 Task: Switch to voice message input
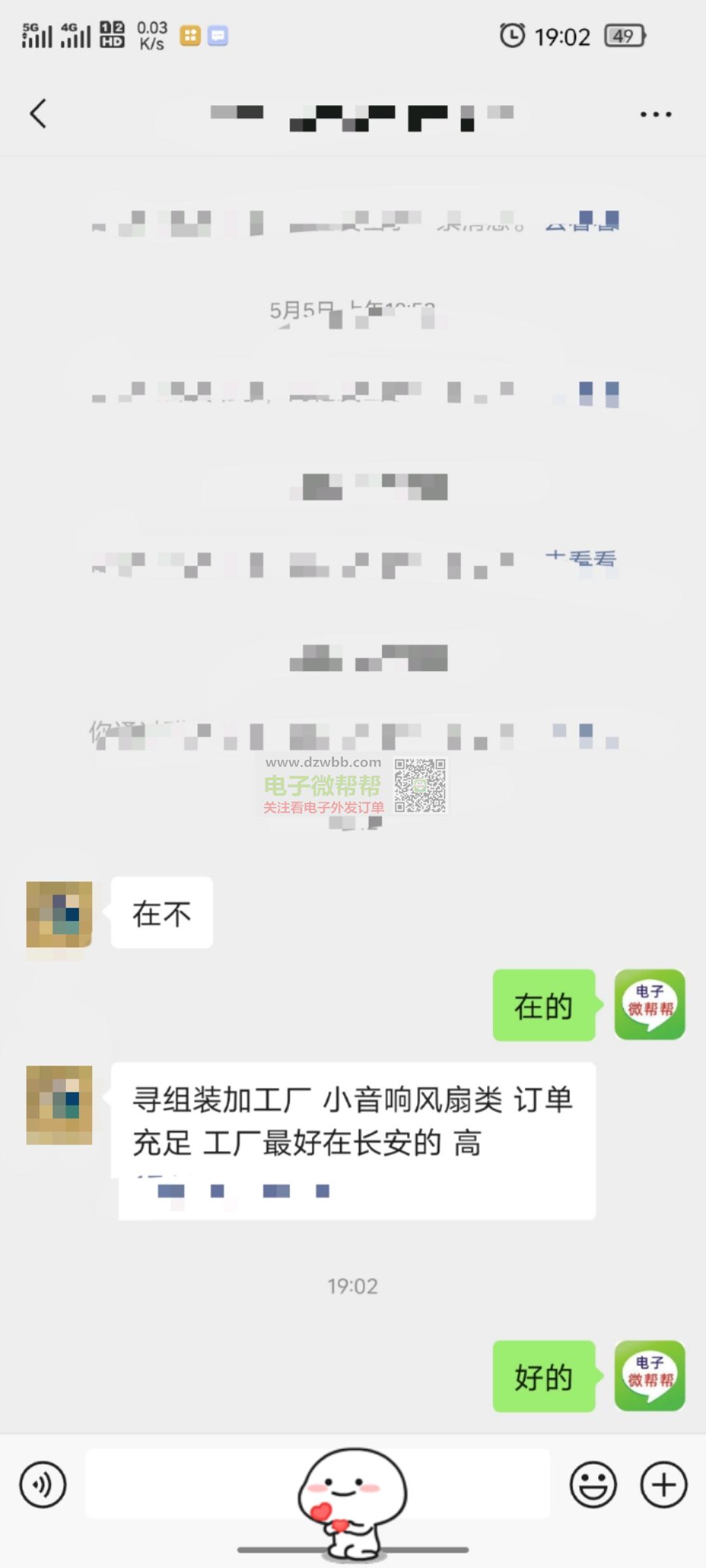point(43,1484)
